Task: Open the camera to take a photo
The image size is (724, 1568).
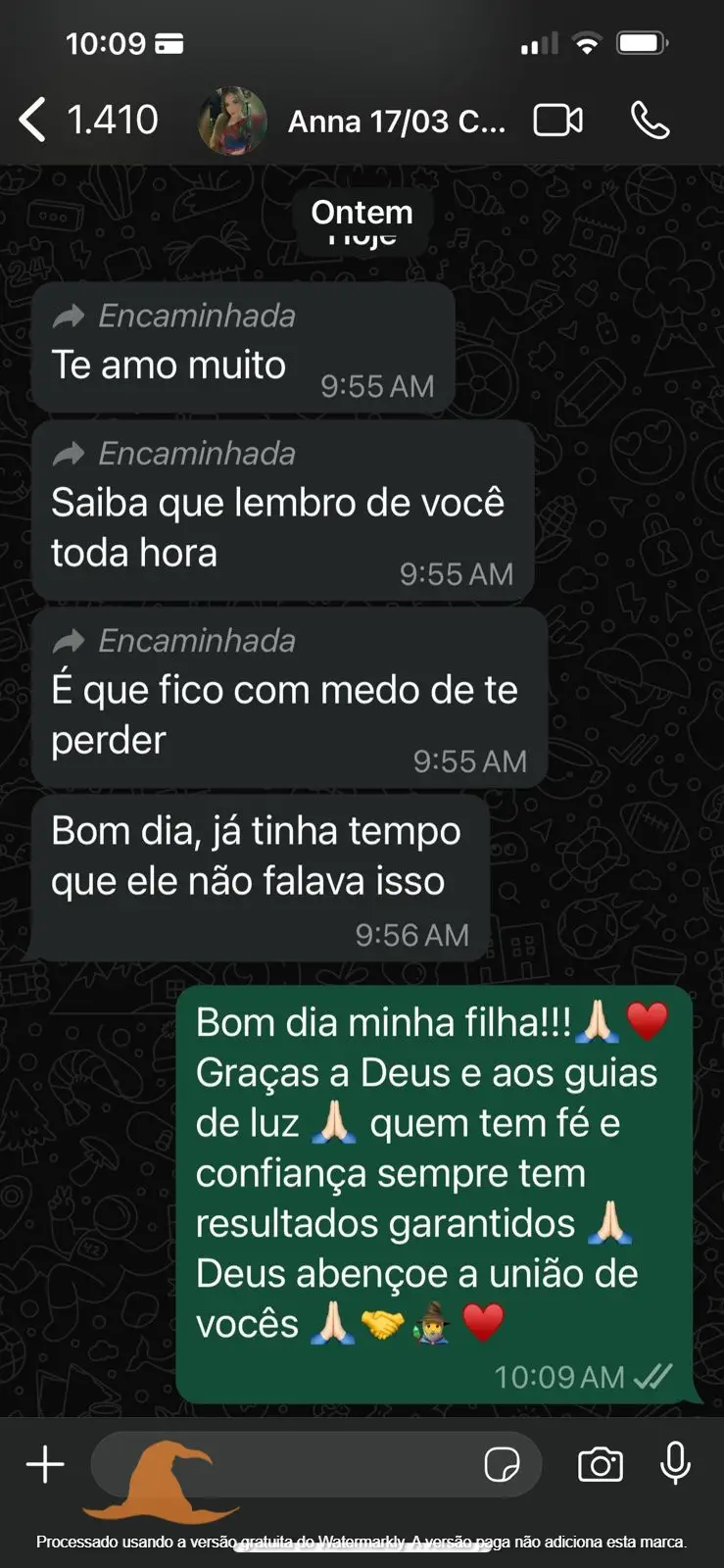Action: (x=600, y=1465)
